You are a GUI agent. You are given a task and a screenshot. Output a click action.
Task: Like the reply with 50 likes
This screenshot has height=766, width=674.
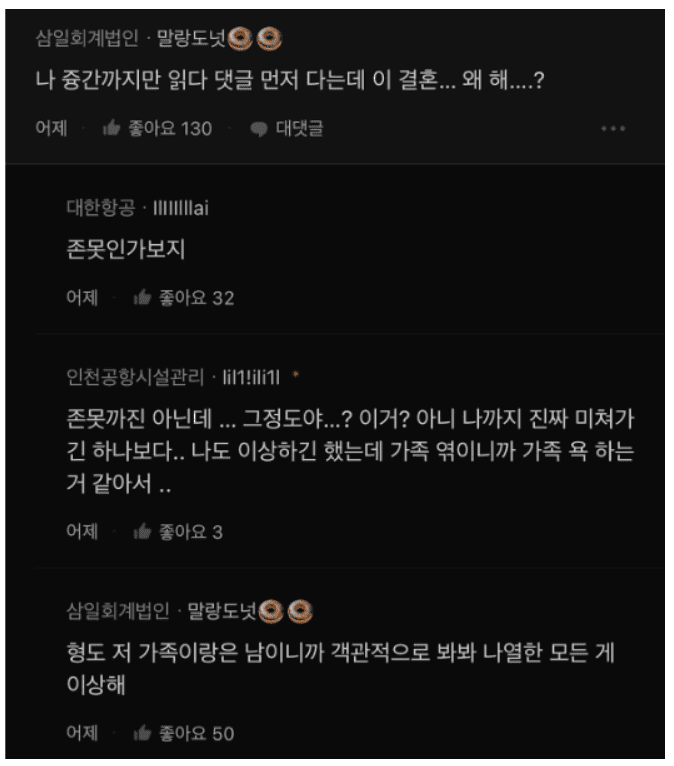click(x=143, y=734)
